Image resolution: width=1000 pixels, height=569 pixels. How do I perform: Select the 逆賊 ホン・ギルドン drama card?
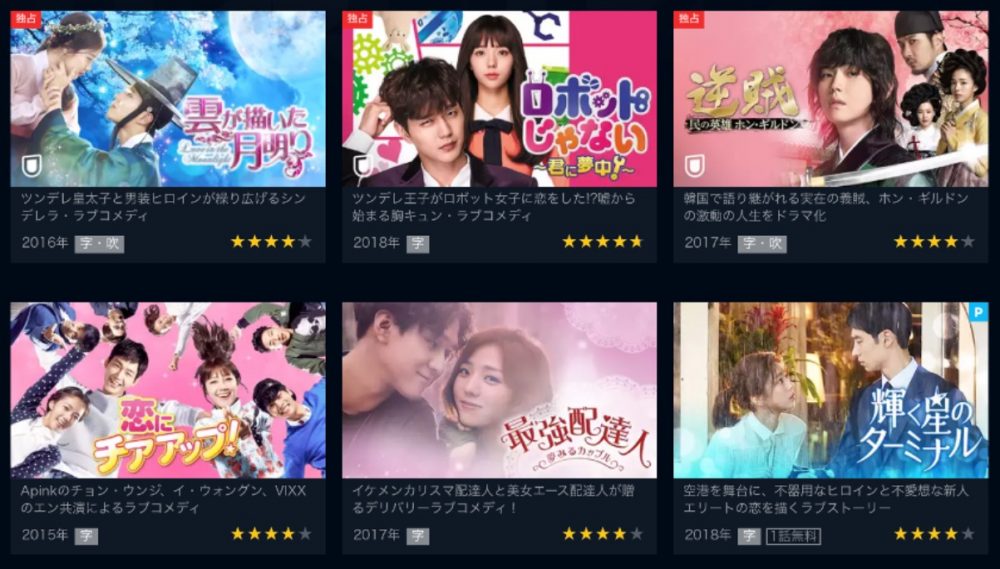830,100
